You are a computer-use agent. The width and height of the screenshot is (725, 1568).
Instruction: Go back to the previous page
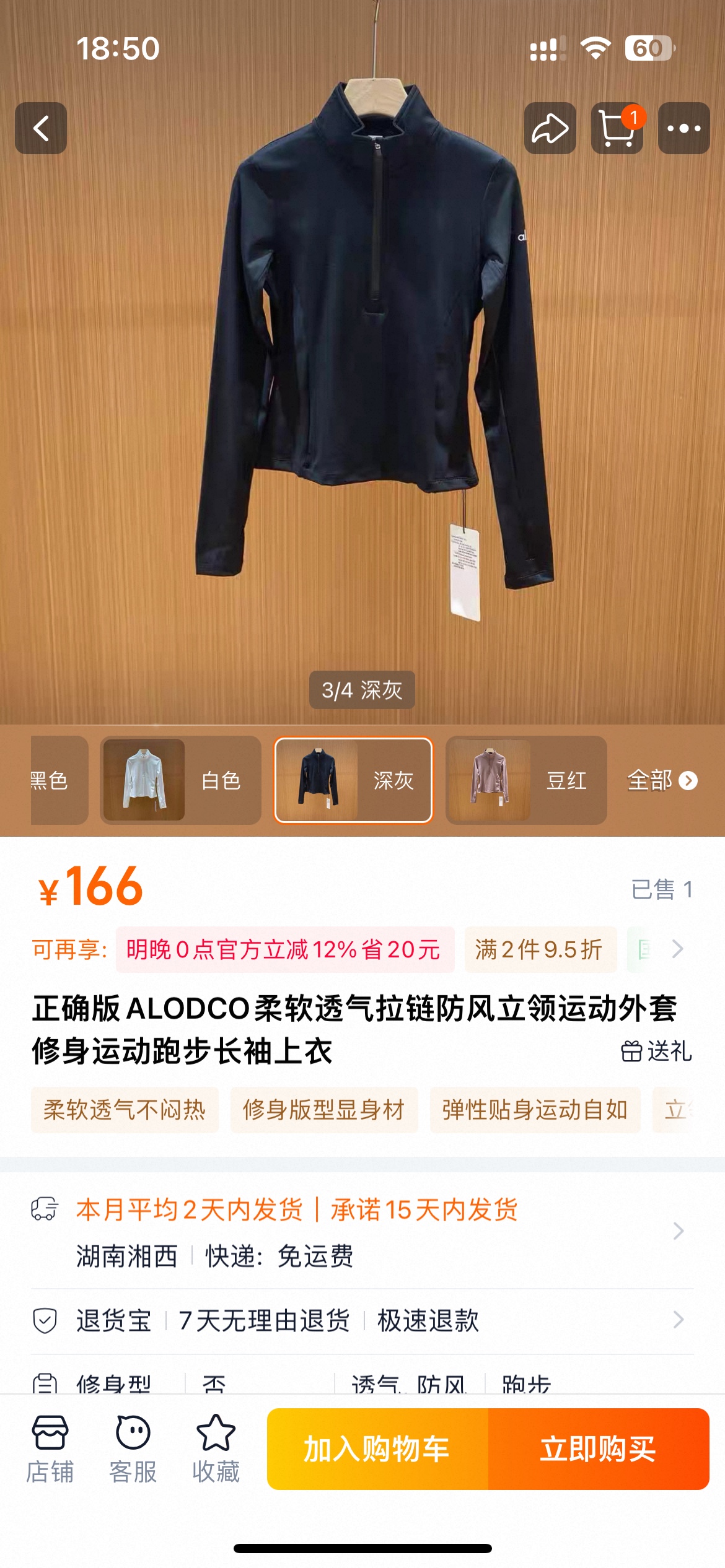pyautogui.click(x=41, y=128)
